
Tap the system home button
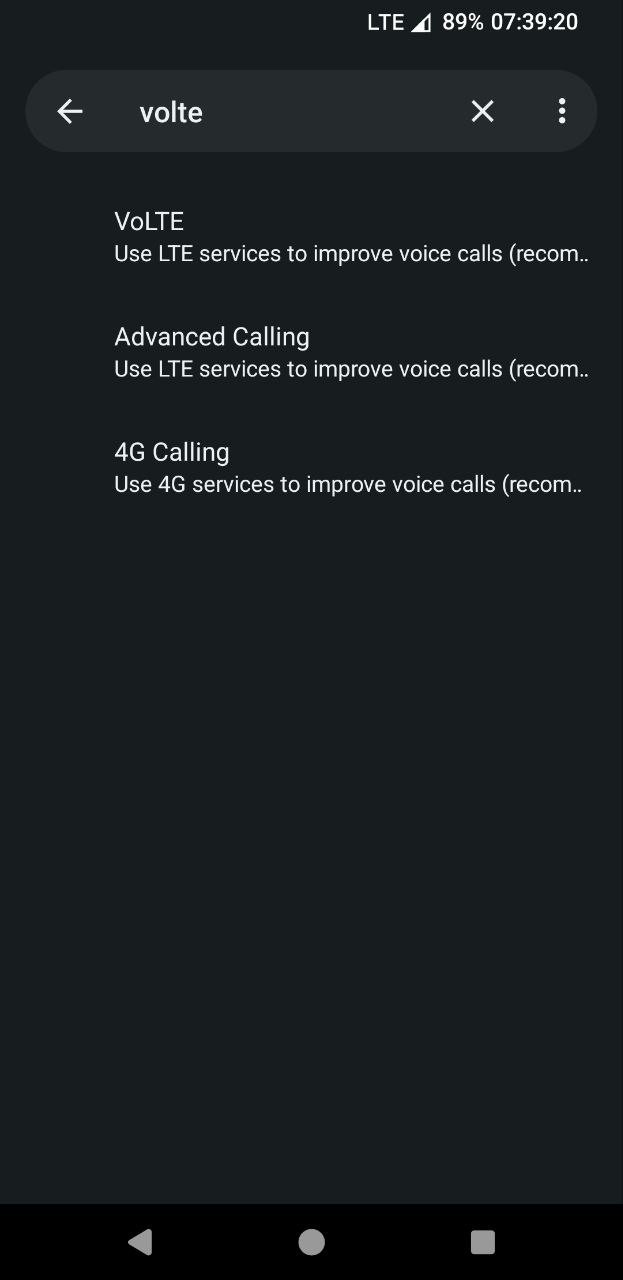[311, 1242]
